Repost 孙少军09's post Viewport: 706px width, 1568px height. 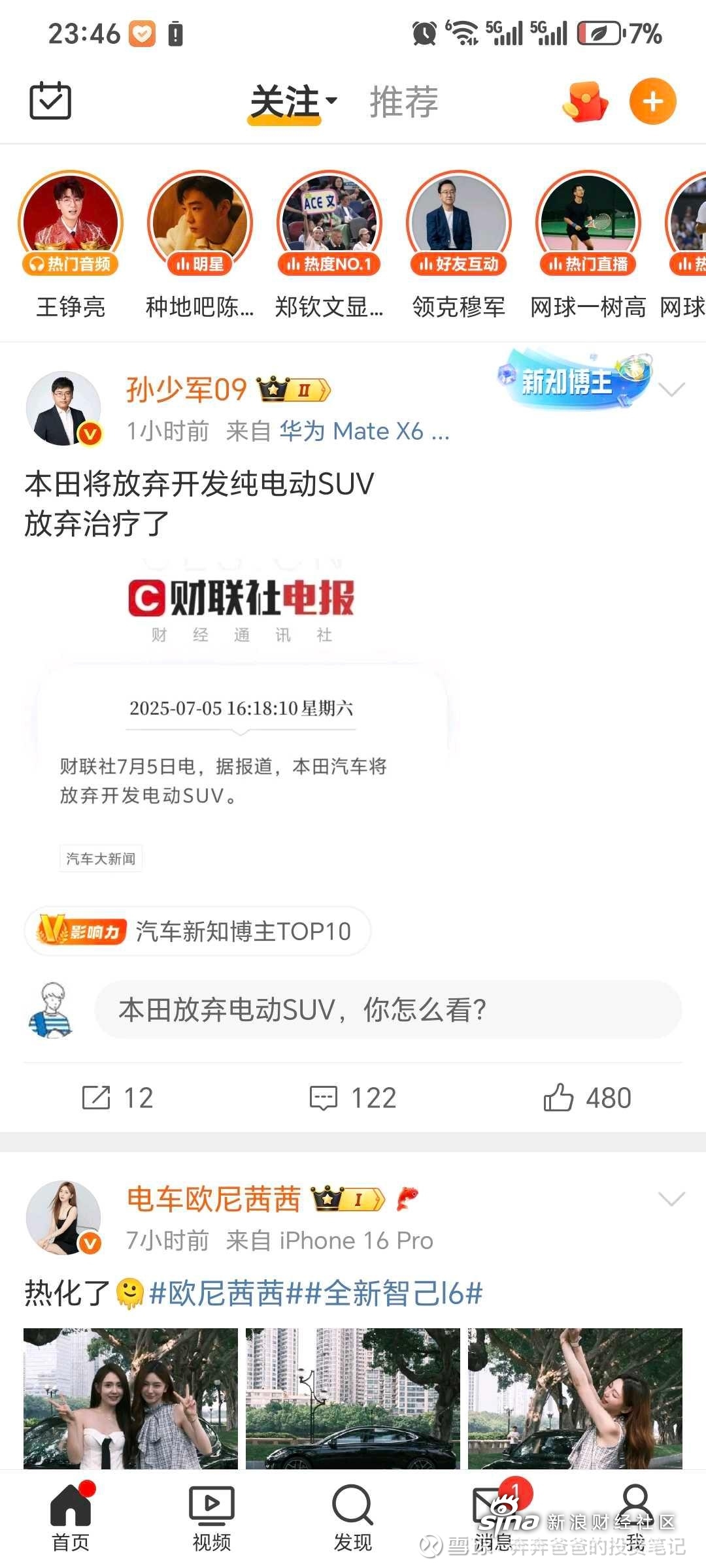coord(118,1098)
